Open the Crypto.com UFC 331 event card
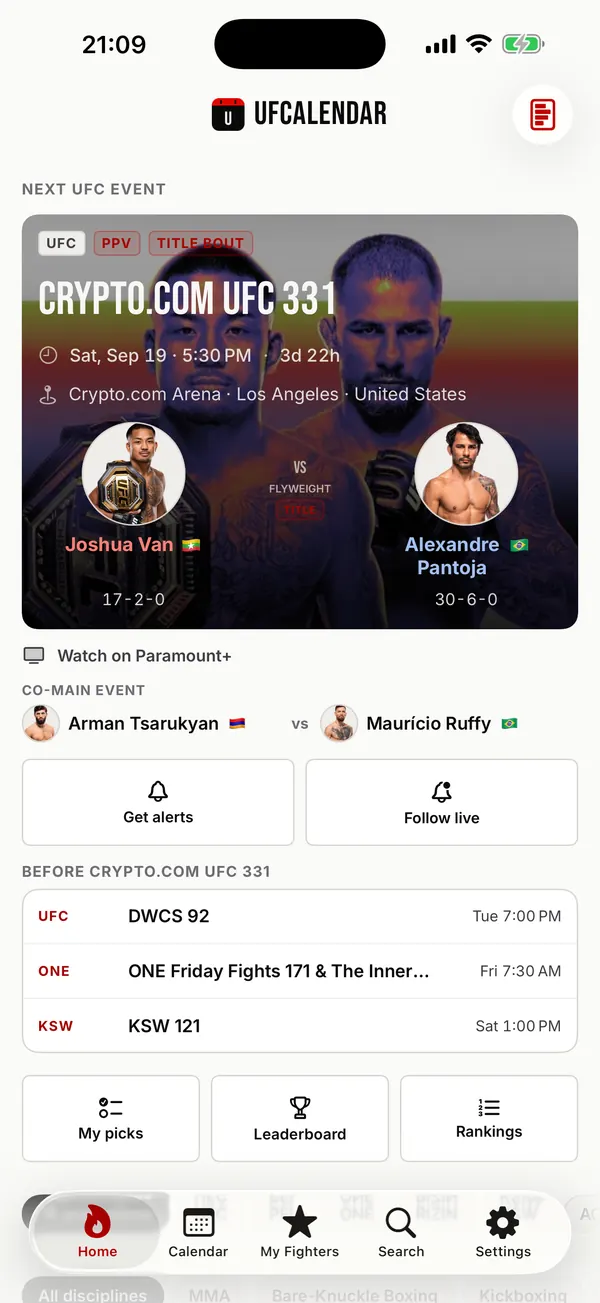600x1303 pixels. (x=300, y=421)
